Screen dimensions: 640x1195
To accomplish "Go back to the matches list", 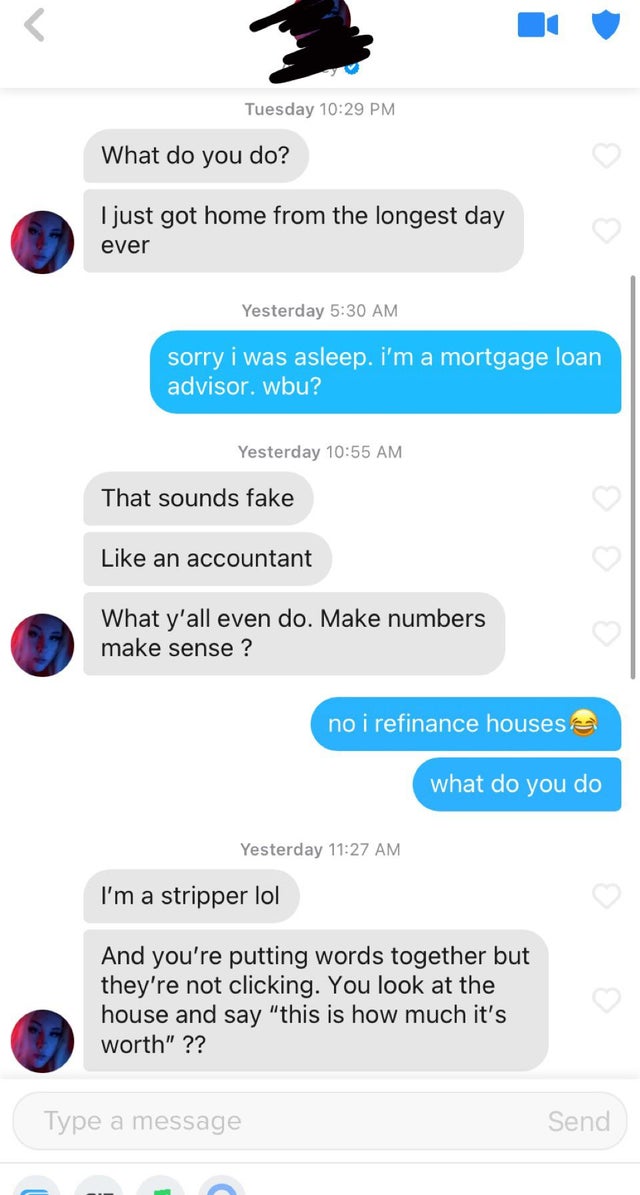I will tap(34, 25).
